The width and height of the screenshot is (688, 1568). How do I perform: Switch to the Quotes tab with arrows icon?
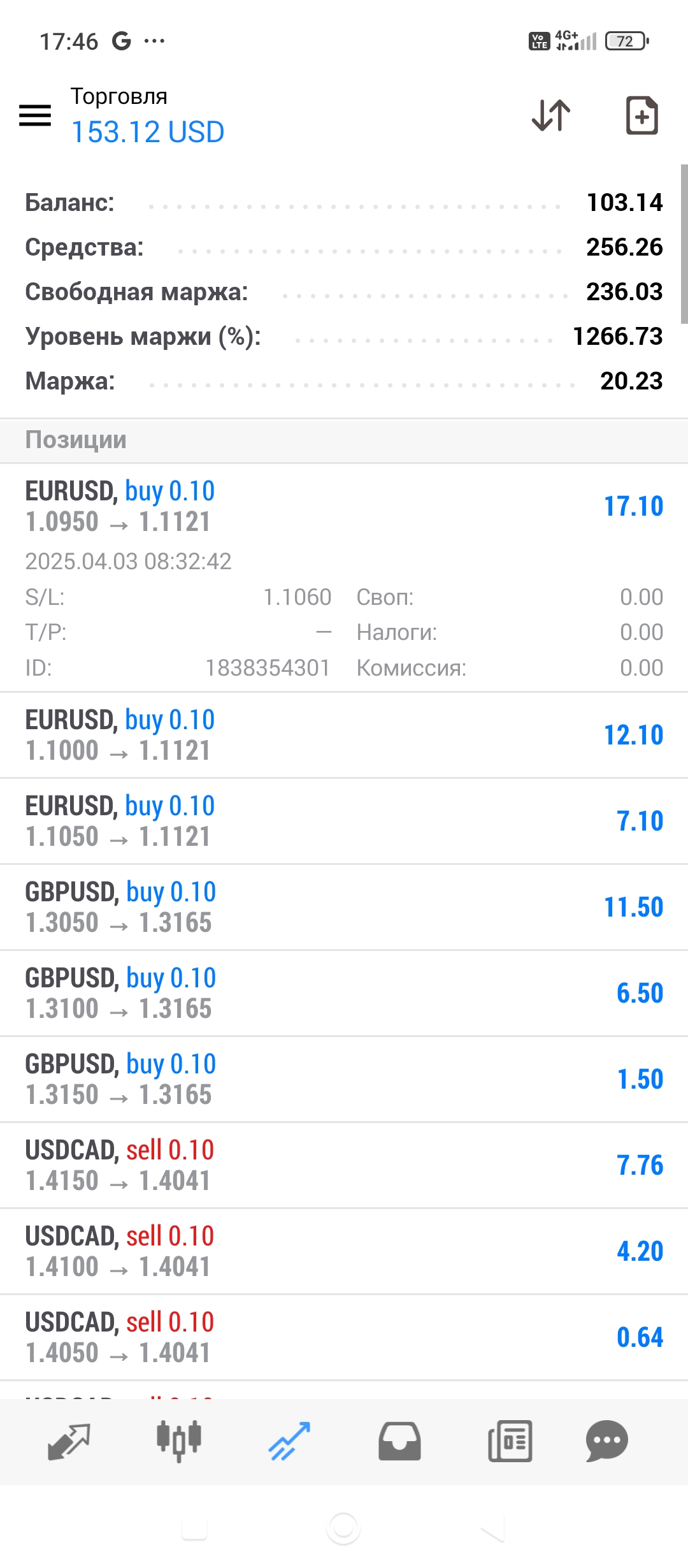69,1441
